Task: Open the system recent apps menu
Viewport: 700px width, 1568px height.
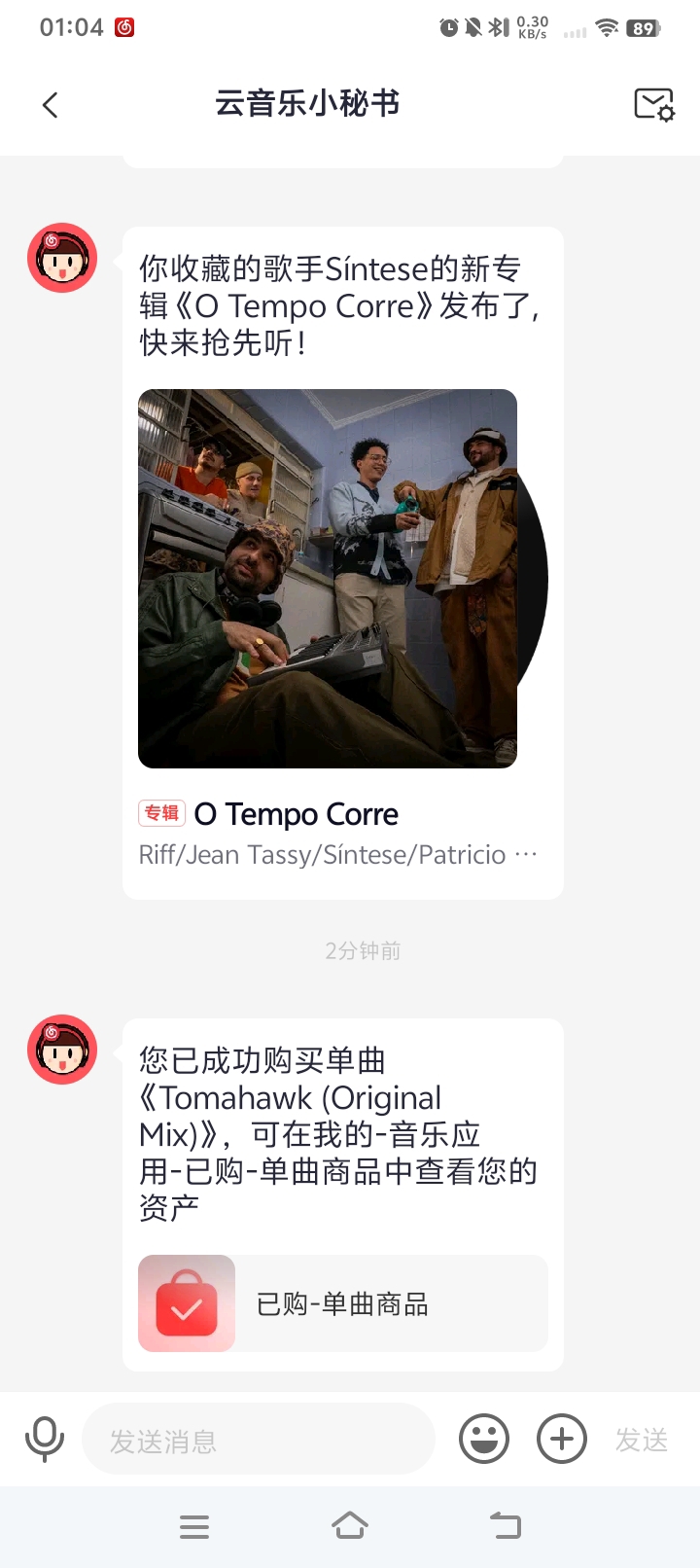Action: click(194, 1526)
